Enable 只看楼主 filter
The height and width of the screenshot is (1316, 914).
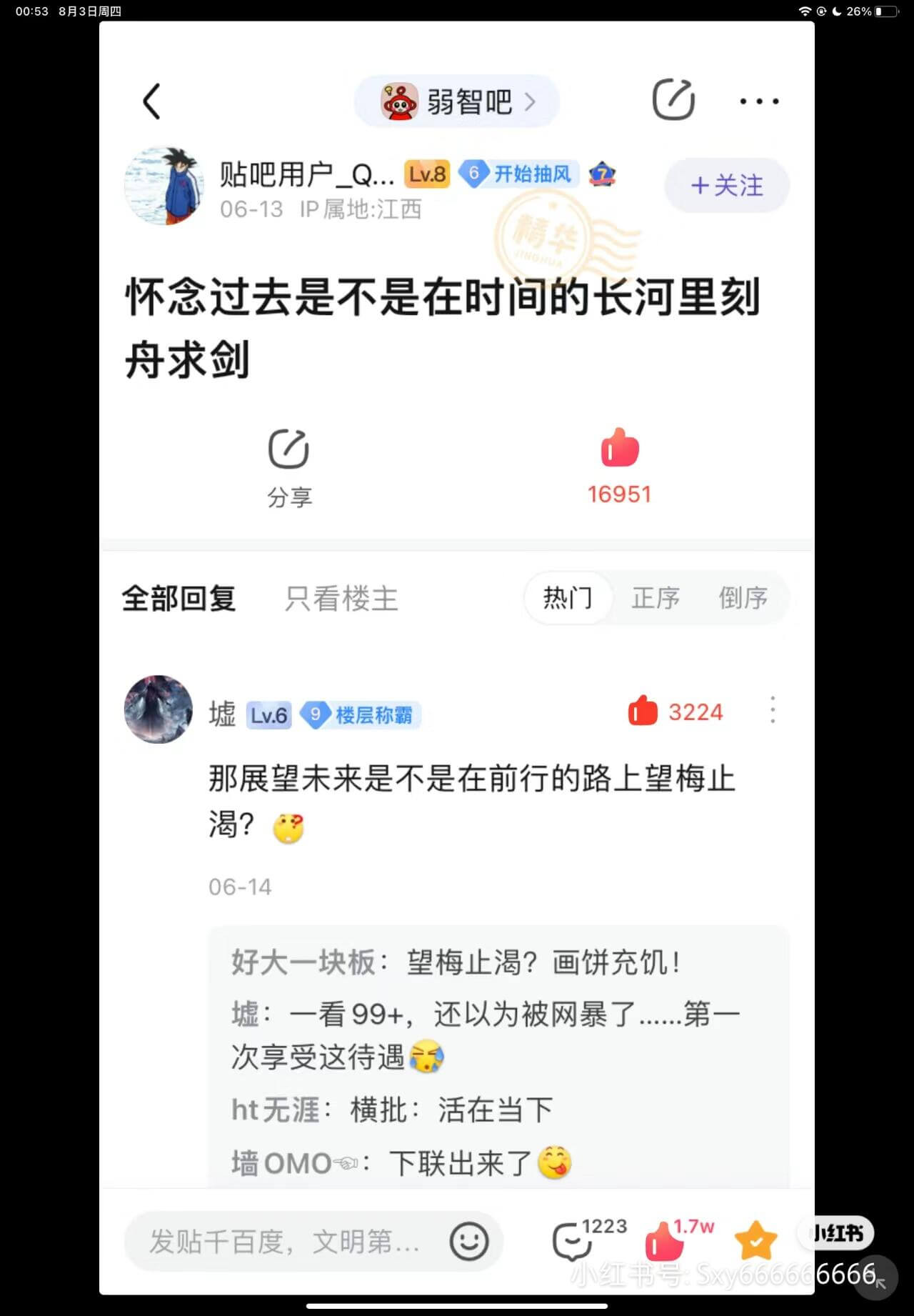341,599
